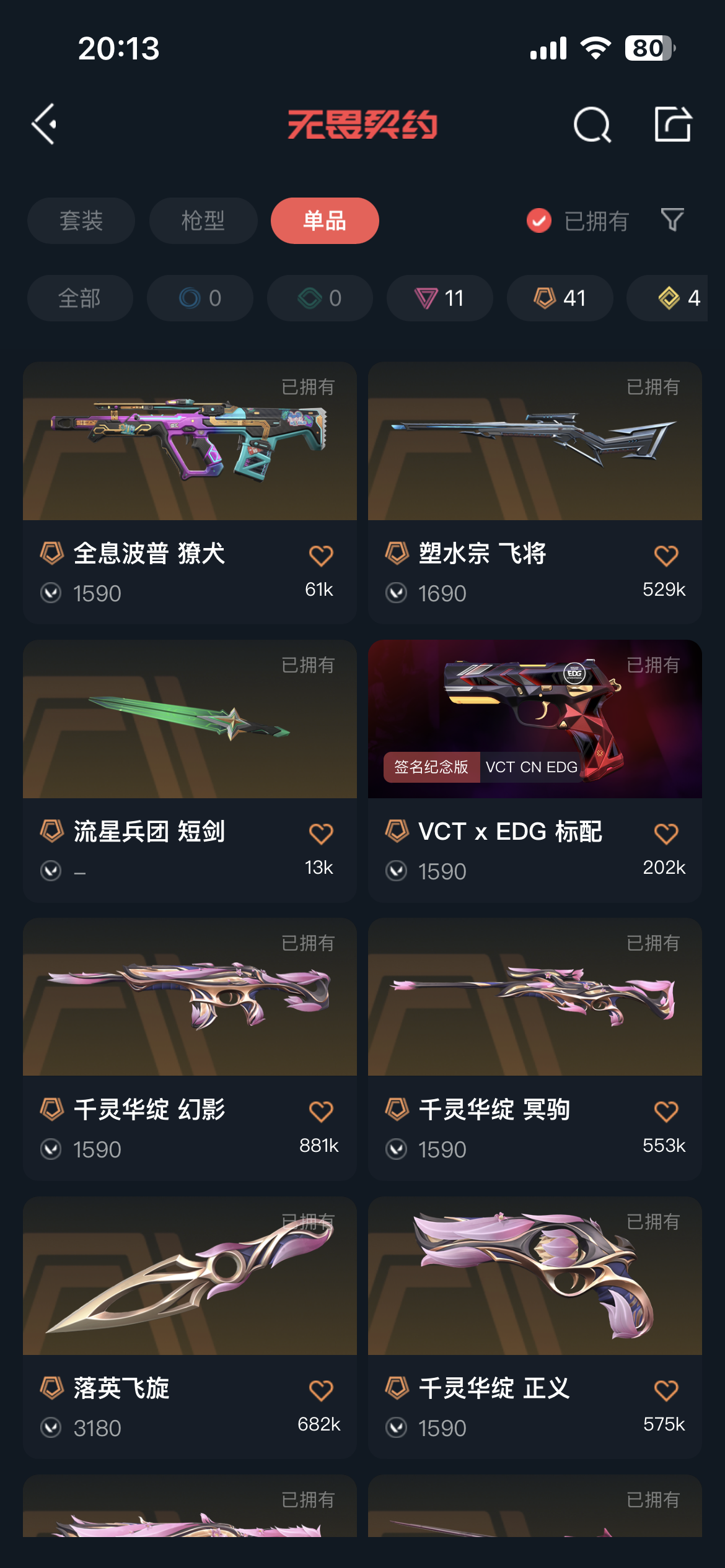Open the search icon

pos(592,124)
